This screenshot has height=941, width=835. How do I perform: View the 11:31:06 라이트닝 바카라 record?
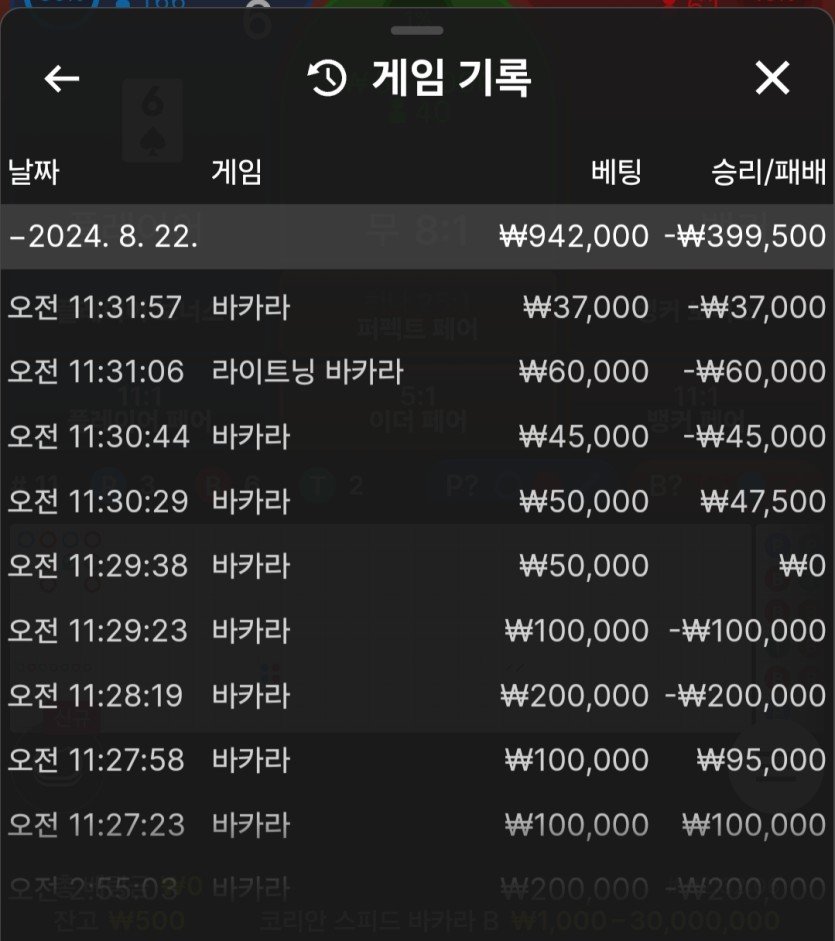click(417, 372)
